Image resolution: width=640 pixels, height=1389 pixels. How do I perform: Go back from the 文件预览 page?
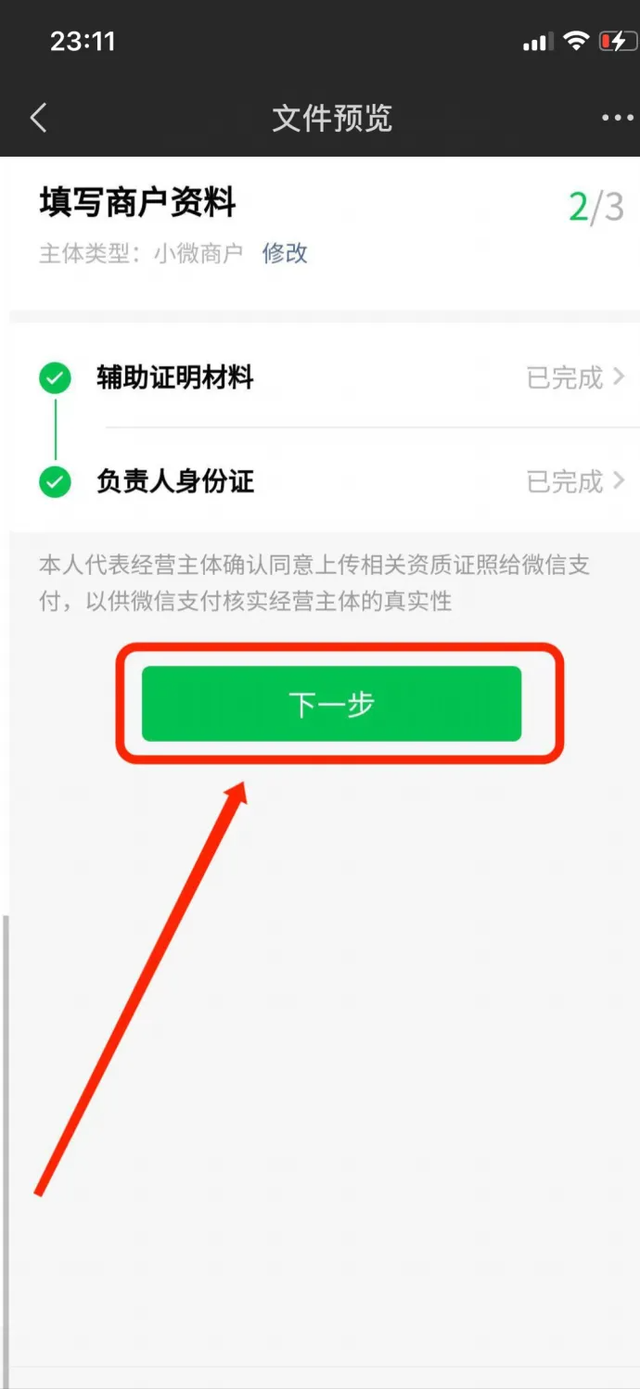pos(38,118)
